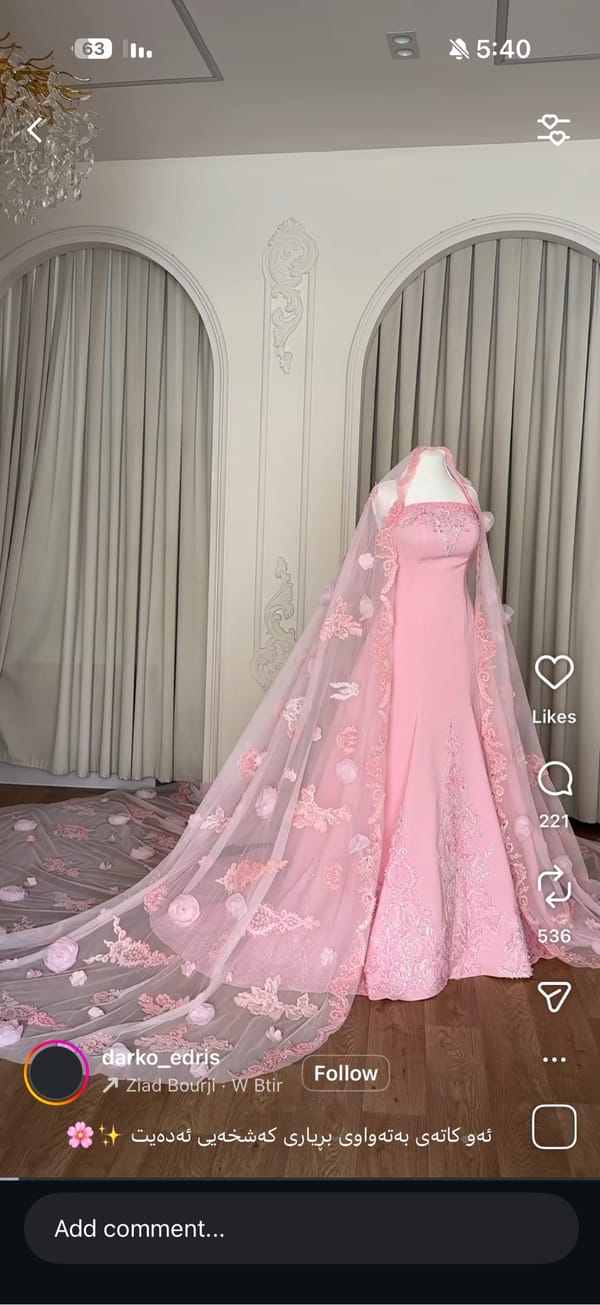Expand the Kurdish caption text
This screenshot has height=1305, width=600.
[290, 1136]
